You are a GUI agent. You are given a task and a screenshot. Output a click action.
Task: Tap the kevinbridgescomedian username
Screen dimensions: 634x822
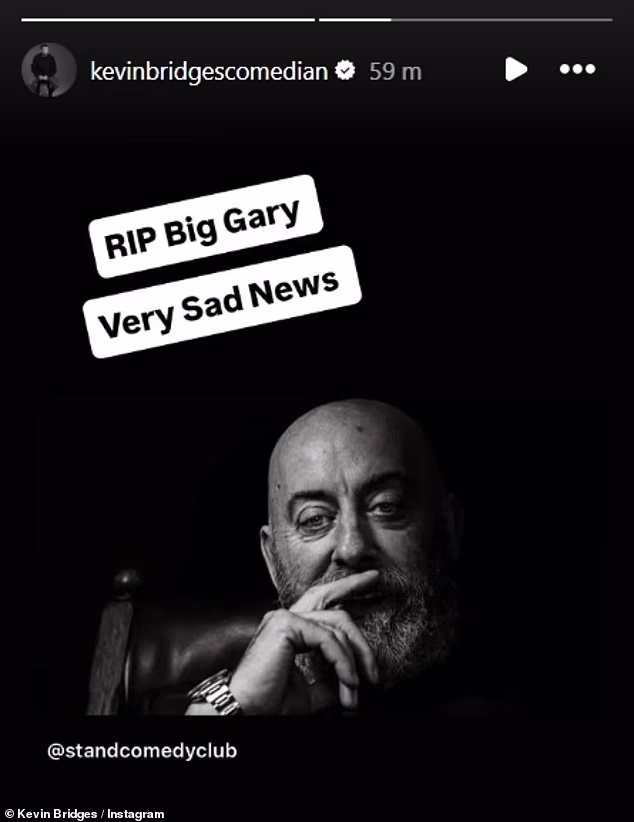coord(209,71)
